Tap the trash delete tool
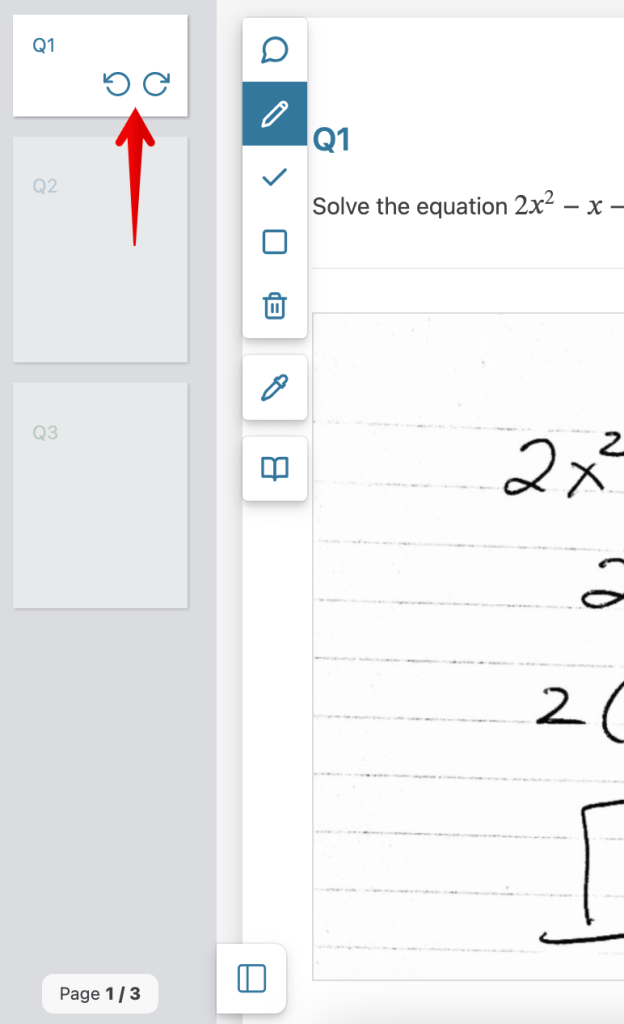 [274, 305]
